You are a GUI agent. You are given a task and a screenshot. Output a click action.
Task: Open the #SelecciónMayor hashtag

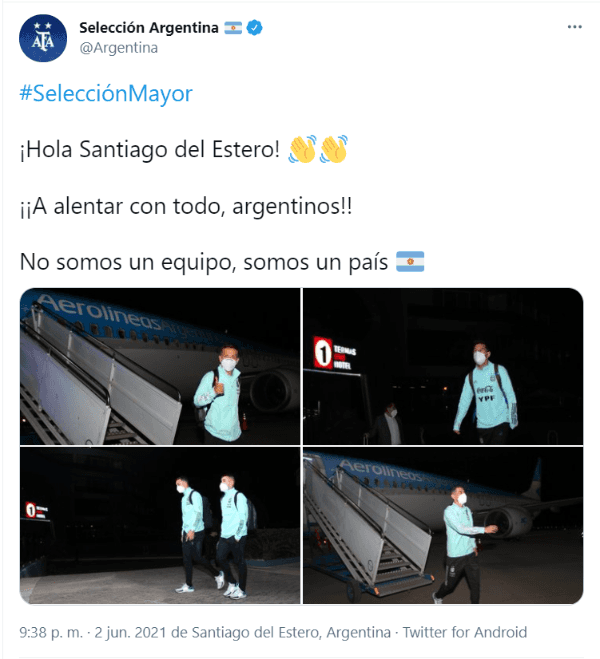pos(106,94)
